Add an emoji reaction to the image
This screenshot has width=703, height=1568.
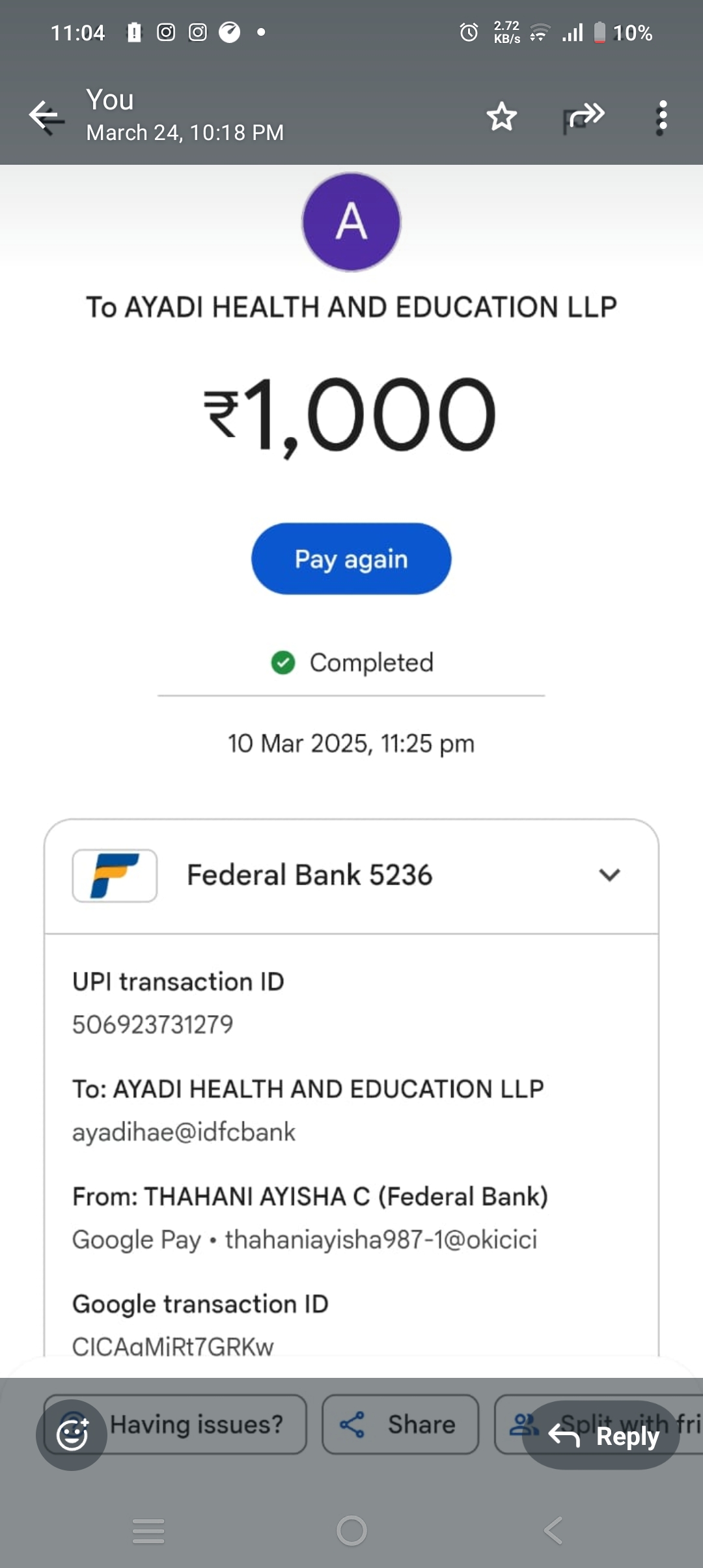pos(72,1435)
